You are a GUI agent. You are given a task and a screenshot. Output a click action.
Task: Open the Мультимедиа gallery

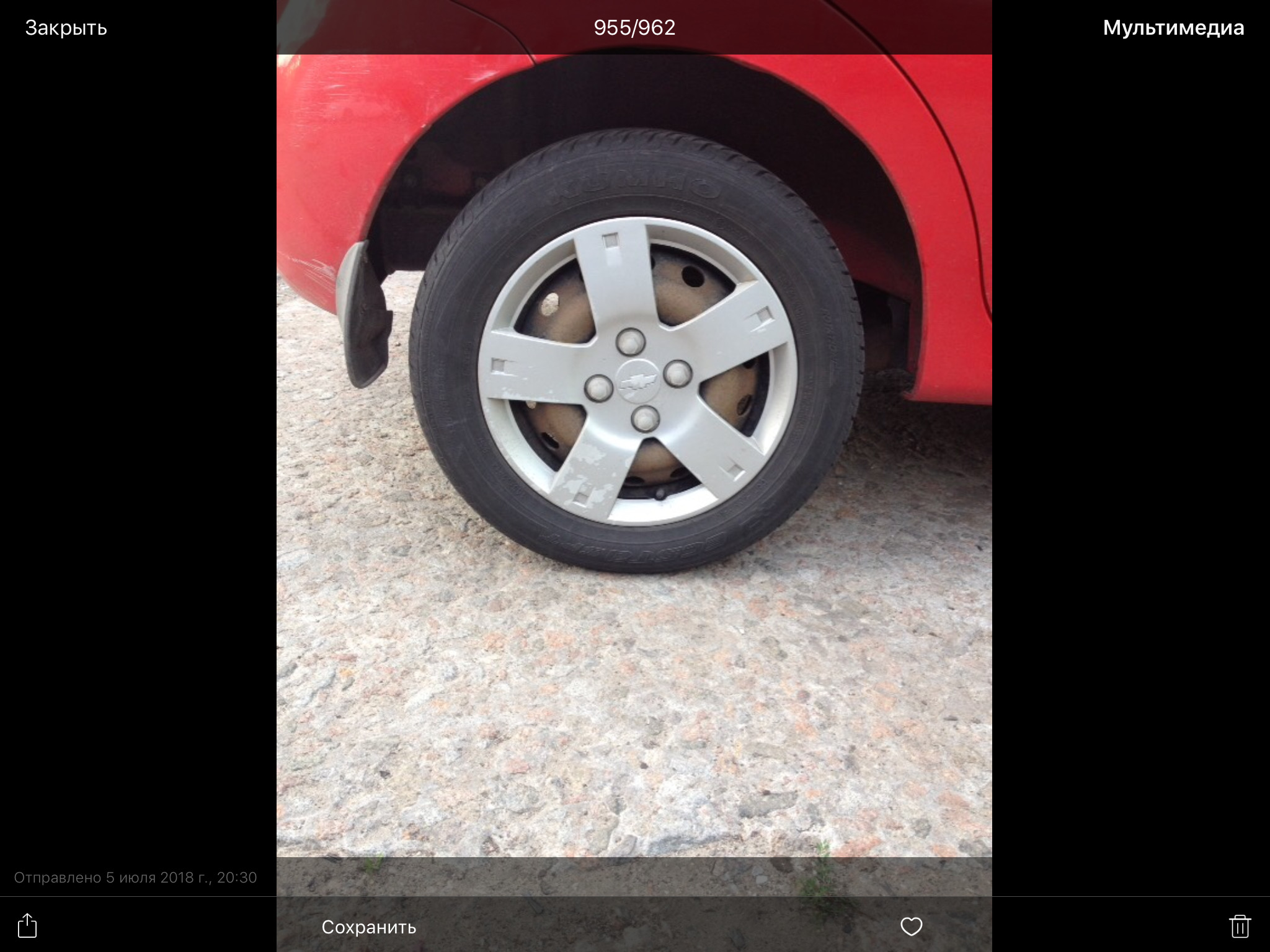(x=1173, y=28)
